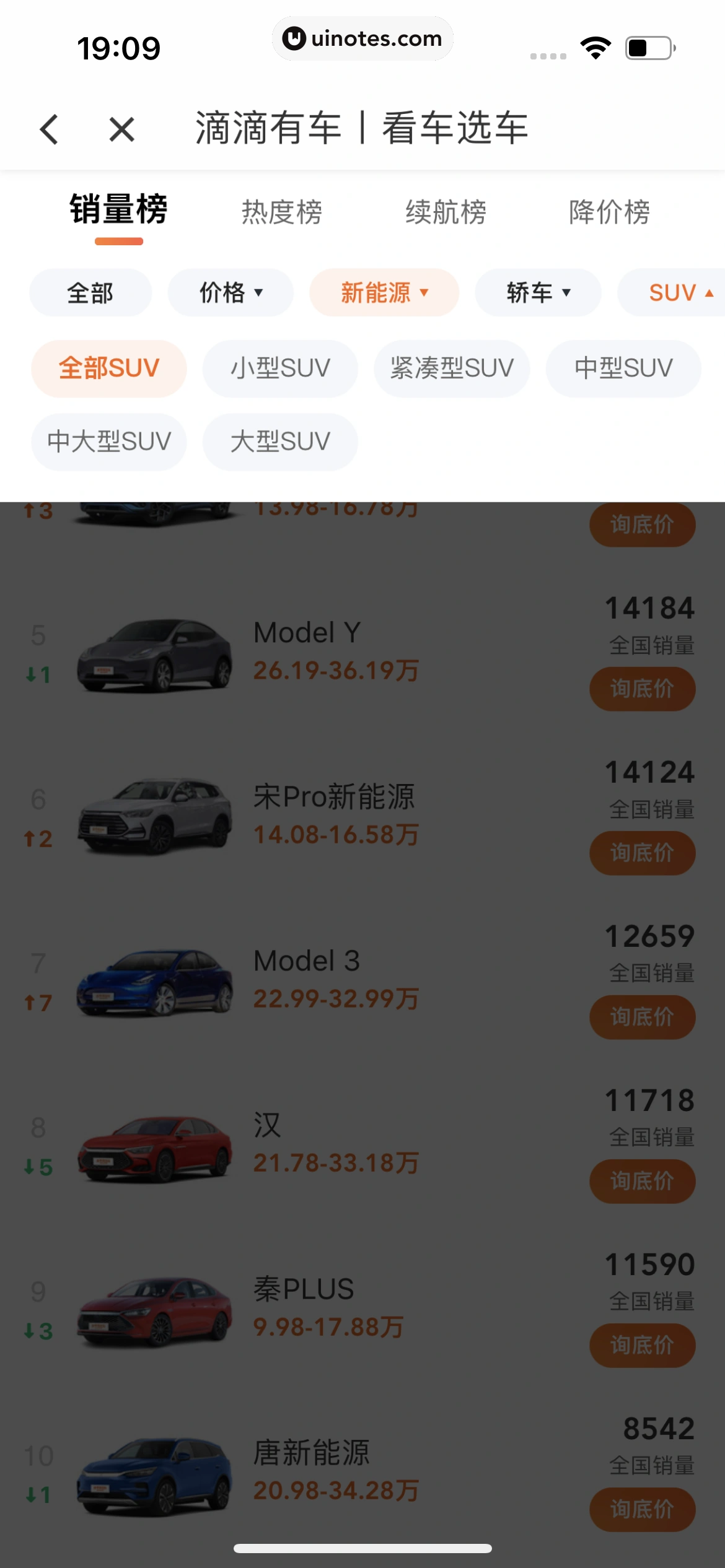Filter by 小型SUV
Viewport: 725px width, 1568px height.
tap(280, 368)
